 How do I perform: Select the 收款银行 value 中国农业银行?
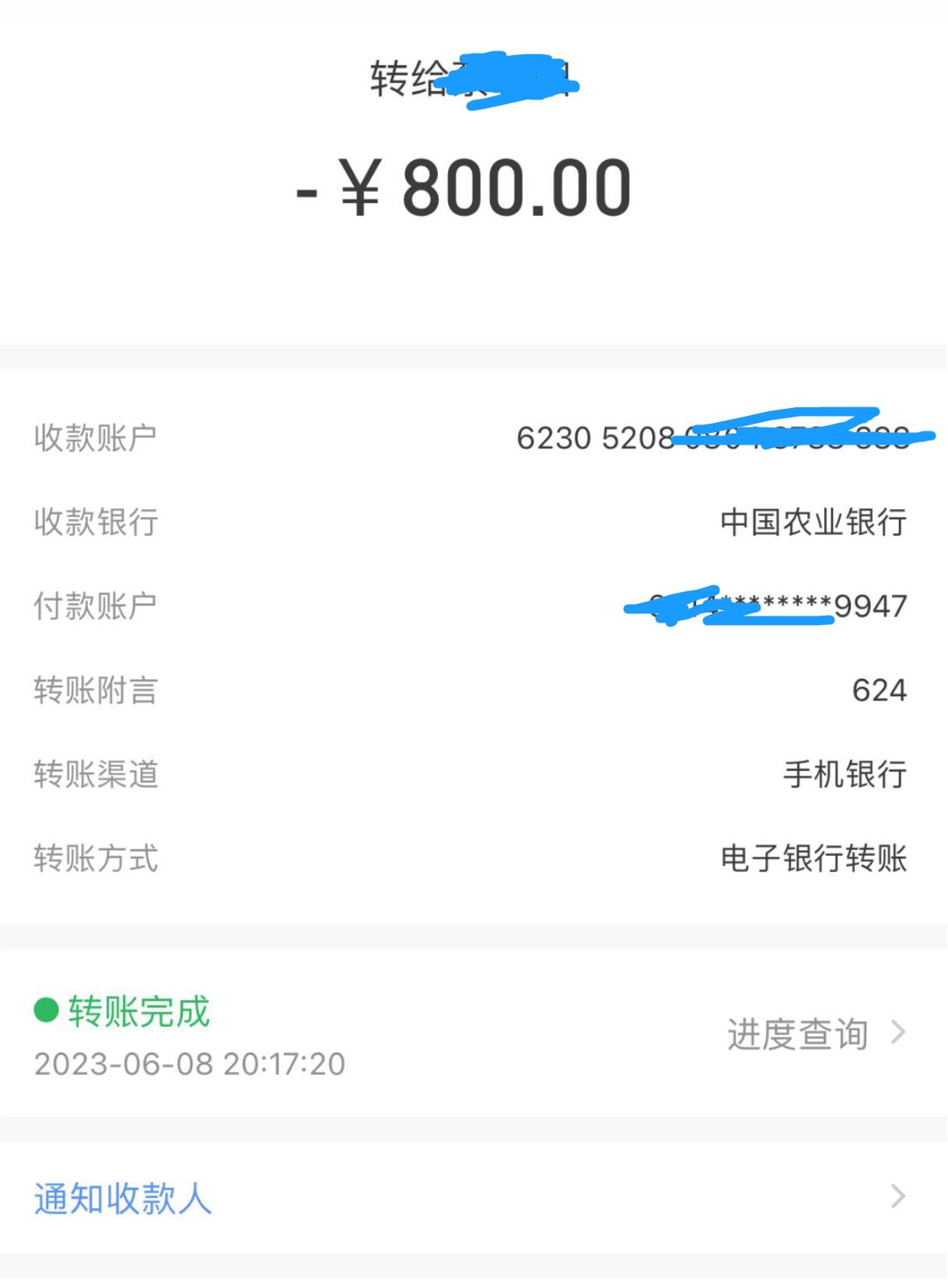pyautogui.click(x=813, y=523)
